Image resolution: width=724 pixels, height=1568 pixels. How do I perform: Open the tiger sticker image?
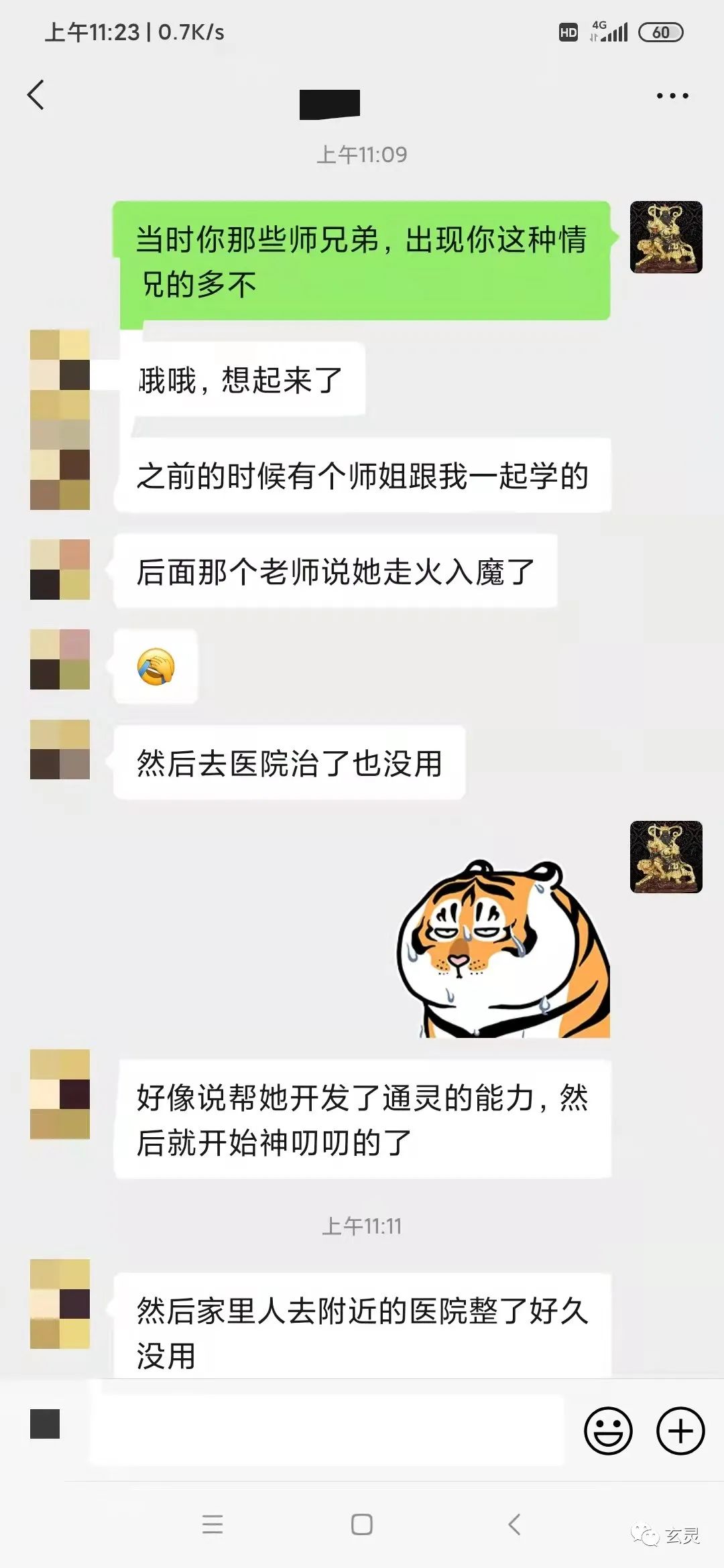point(504,950)
